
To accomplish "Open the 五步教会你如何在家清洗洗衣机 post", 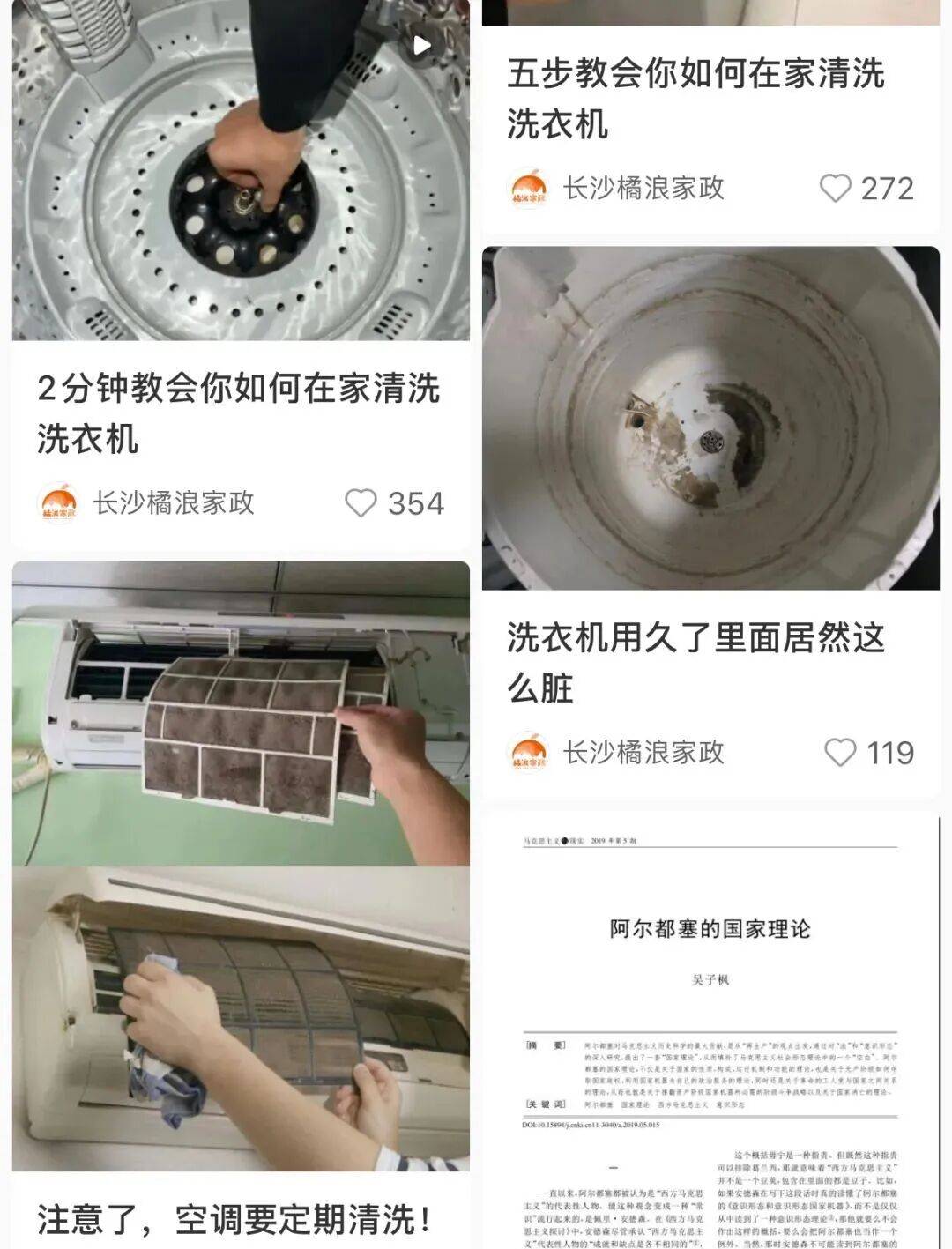I will 695,97.
